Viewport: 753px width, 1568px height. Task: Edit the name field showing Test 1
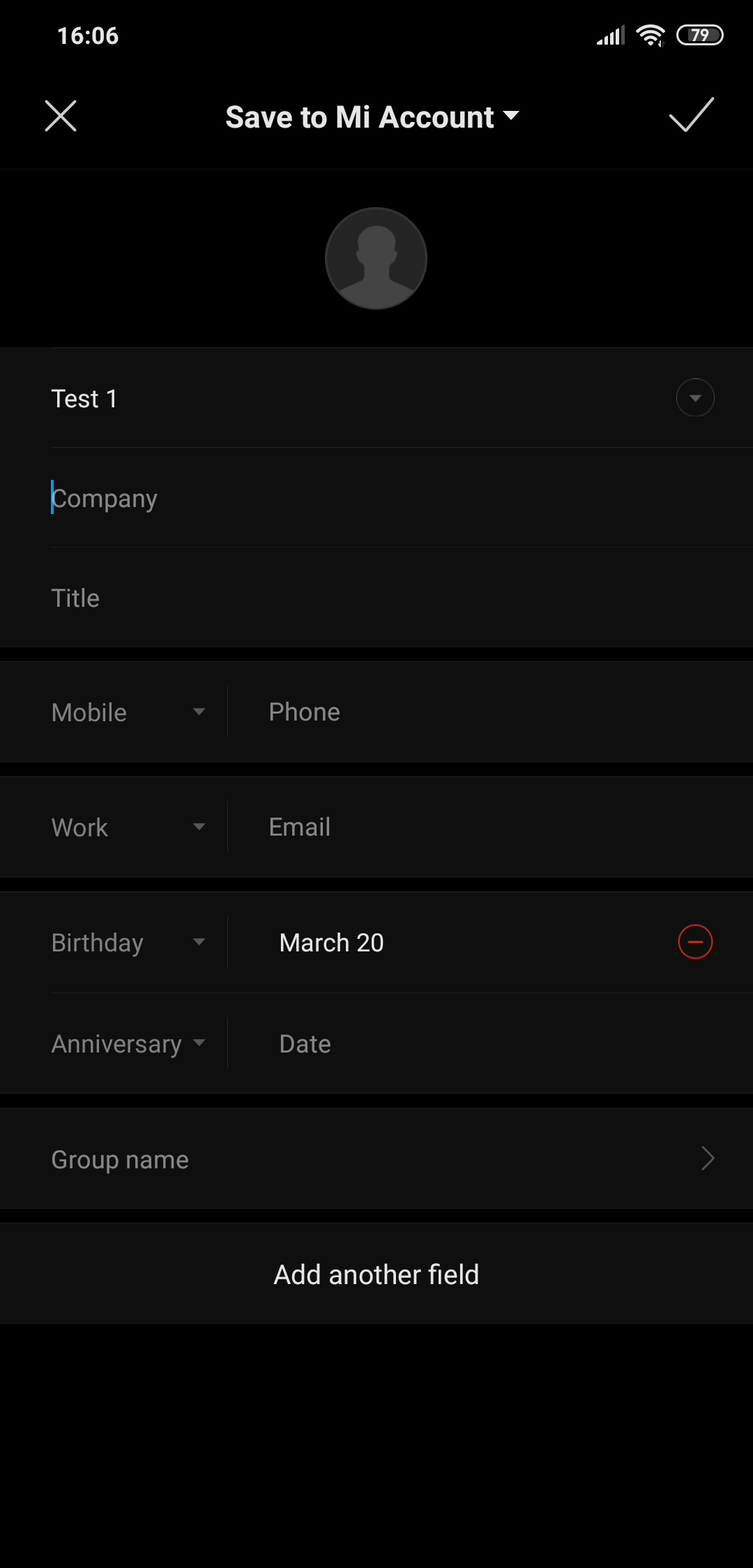pyautogui.click(x=356, y=398)
